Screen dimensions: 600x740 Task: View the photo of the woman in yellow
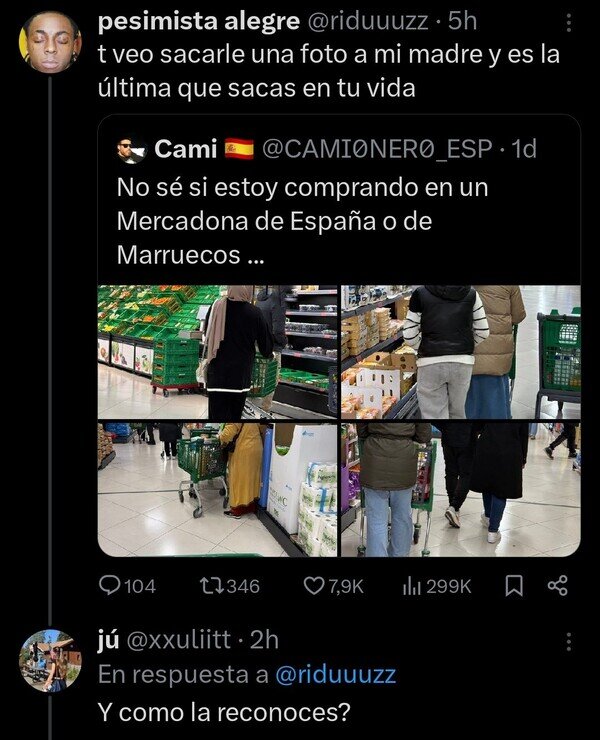coord(217,489)
